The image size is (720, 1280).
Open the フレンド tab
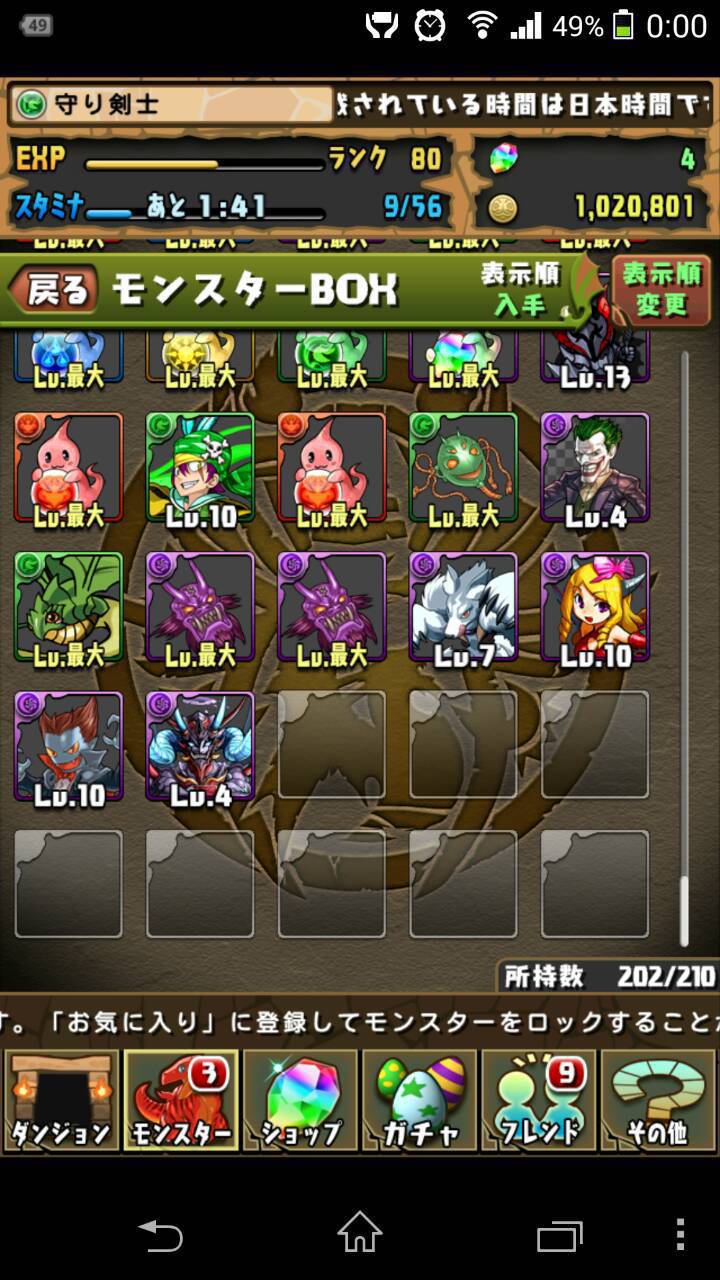coord(538,1100)
